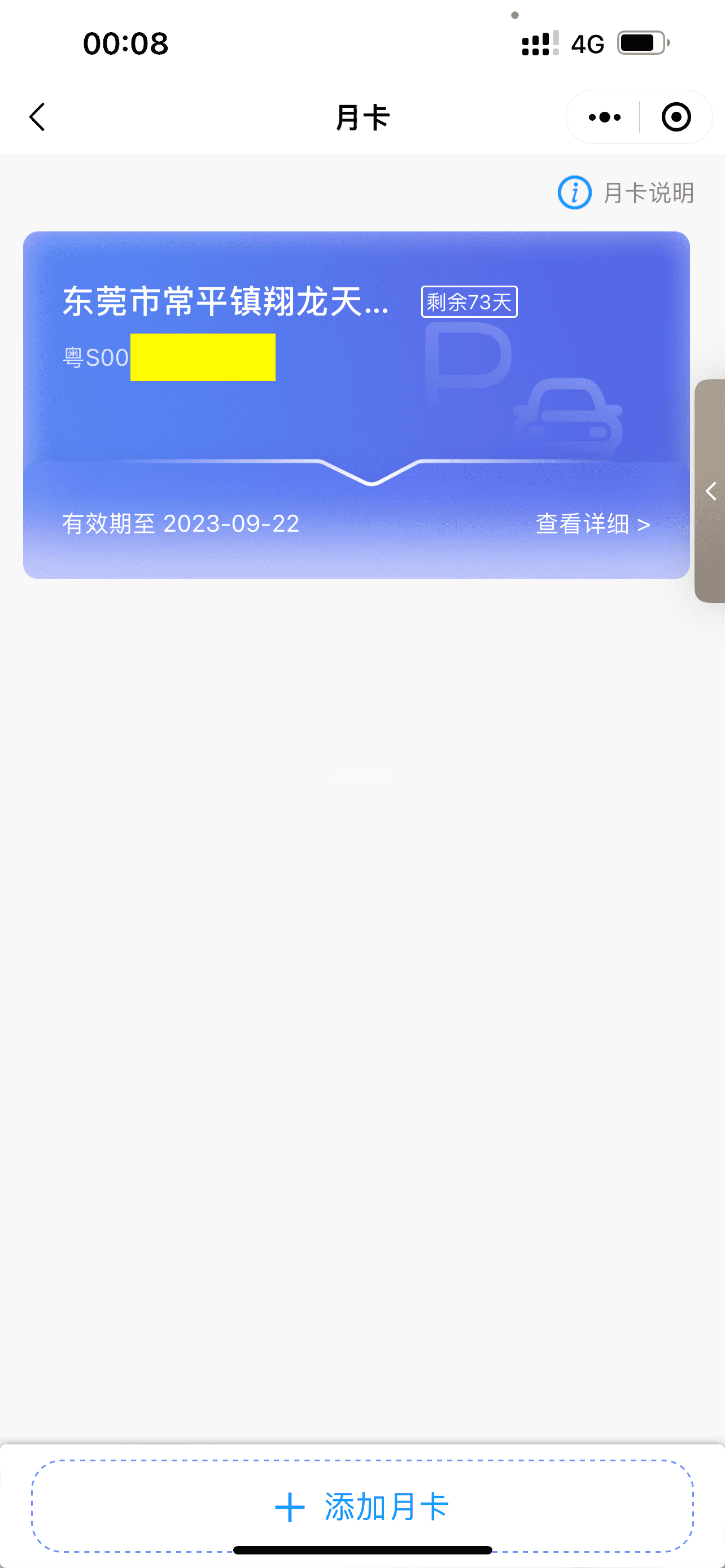Open the mini program three-dot menu
725x1568 pixels.
tap(604, 117)
